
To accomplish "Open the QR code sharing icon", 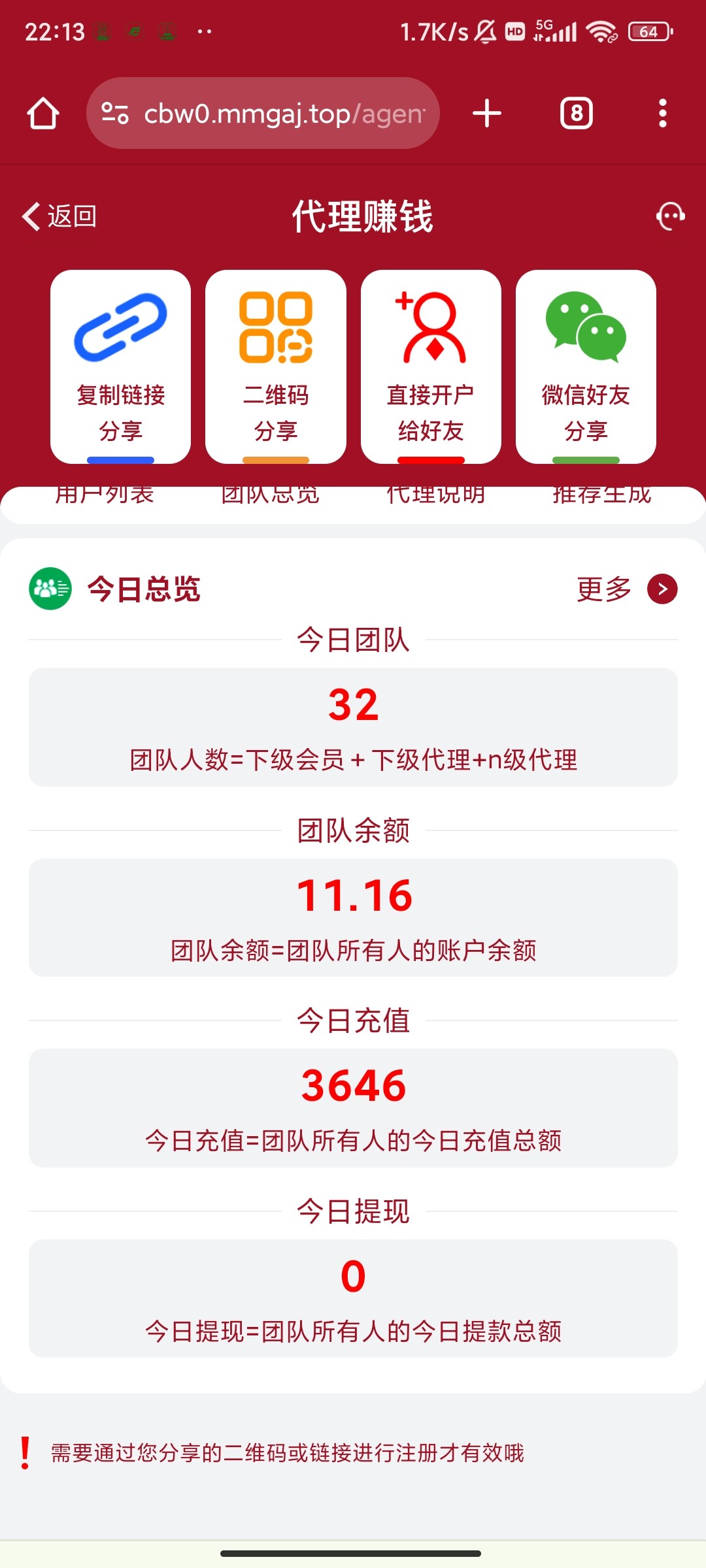I will (275, 327).
